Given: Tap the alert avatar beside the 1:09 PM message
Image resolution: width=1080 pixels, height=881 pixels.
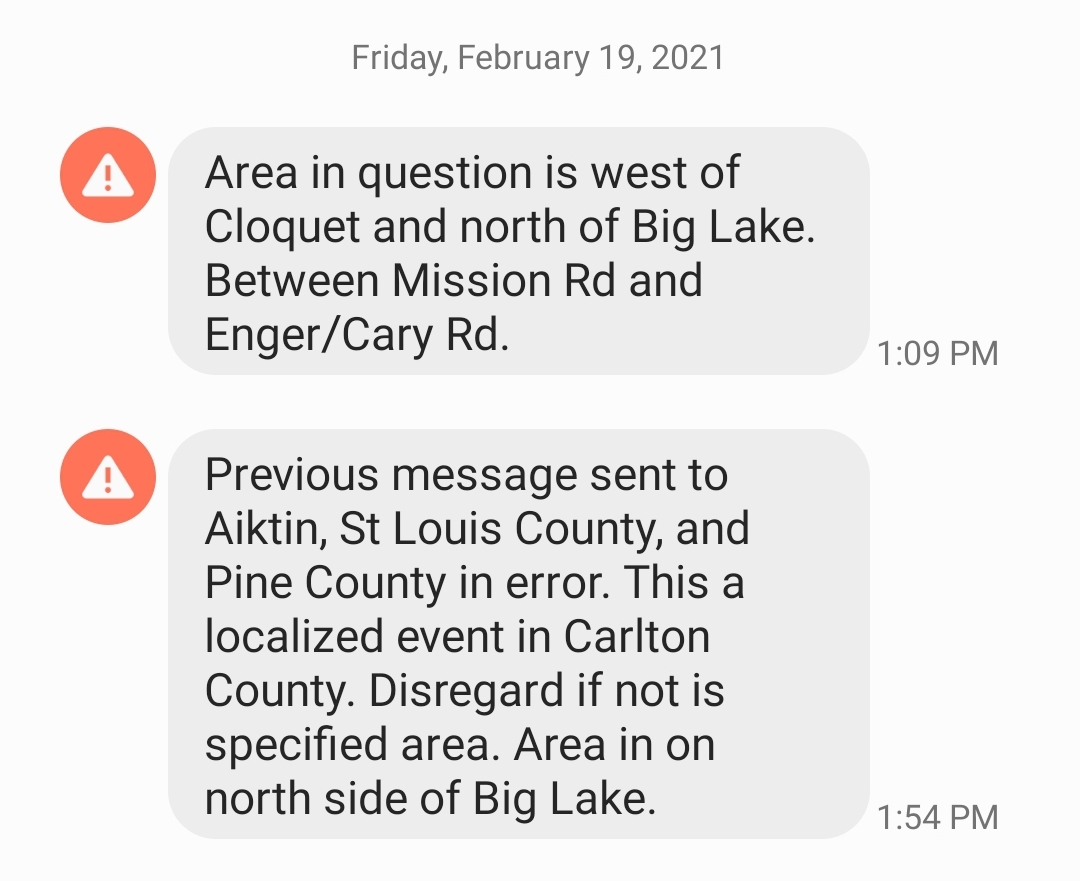Looking at the screenshot, I should 108,176.
